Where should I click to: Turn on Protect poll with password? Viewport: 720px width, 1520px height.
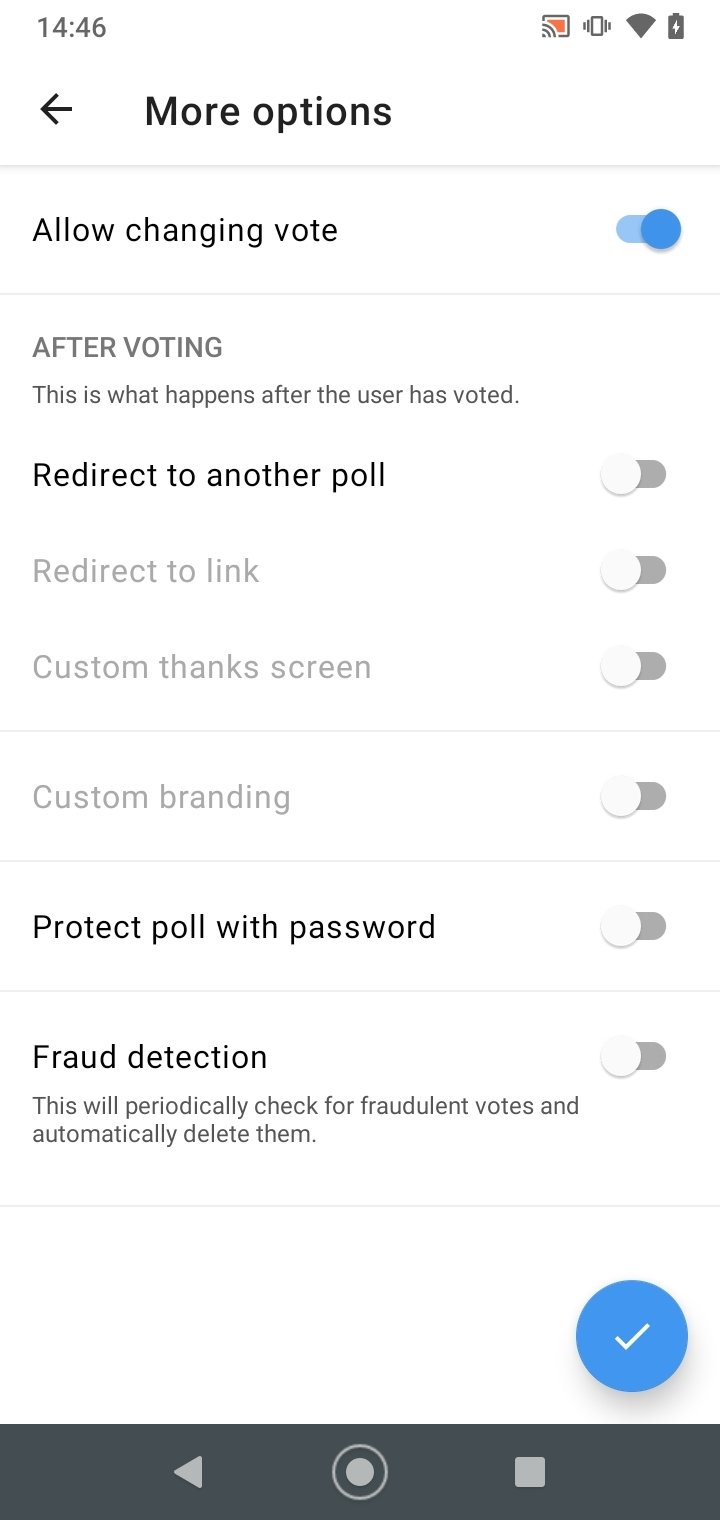[x=634, y=927]
